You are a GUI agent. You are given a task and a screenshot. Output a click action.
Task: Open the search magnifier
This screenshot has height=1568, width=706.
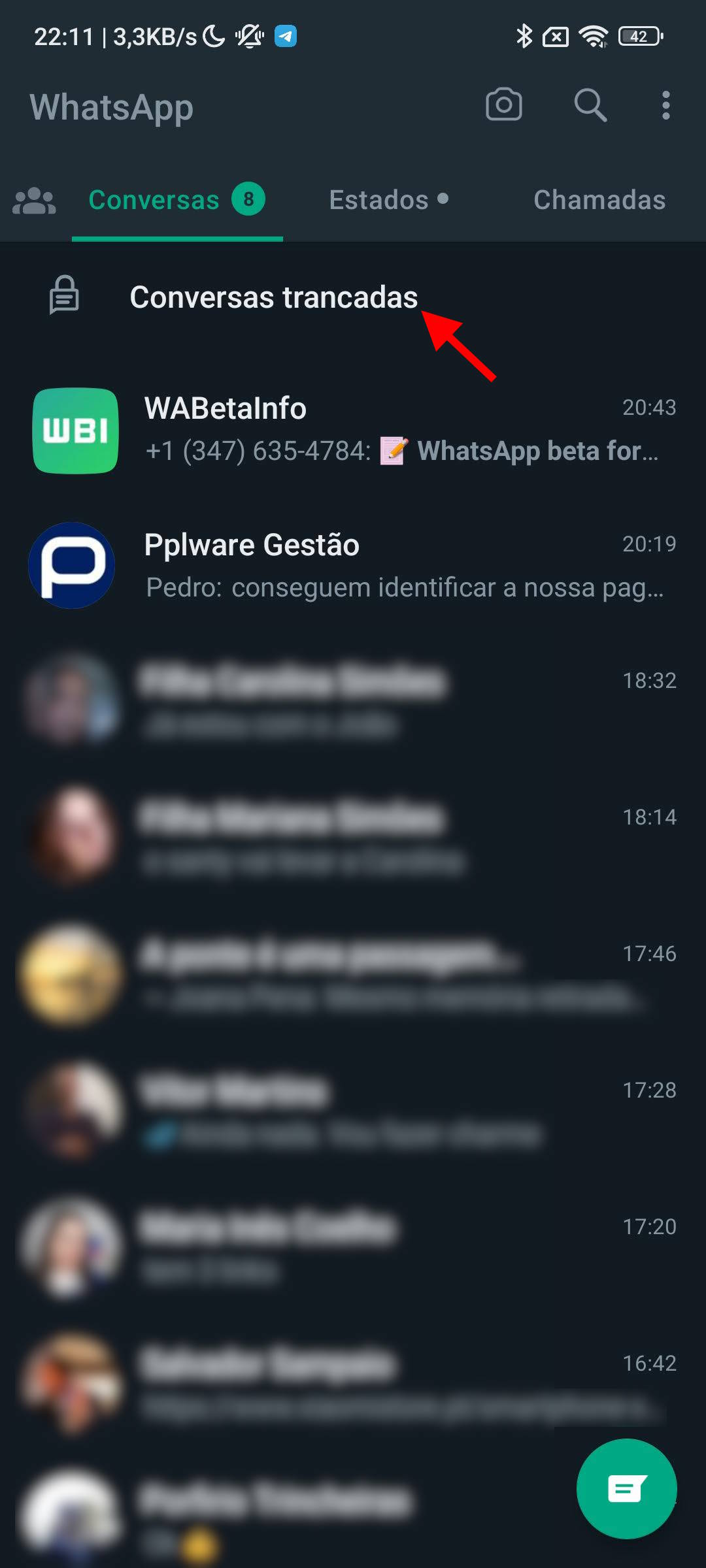coord(590,105)
